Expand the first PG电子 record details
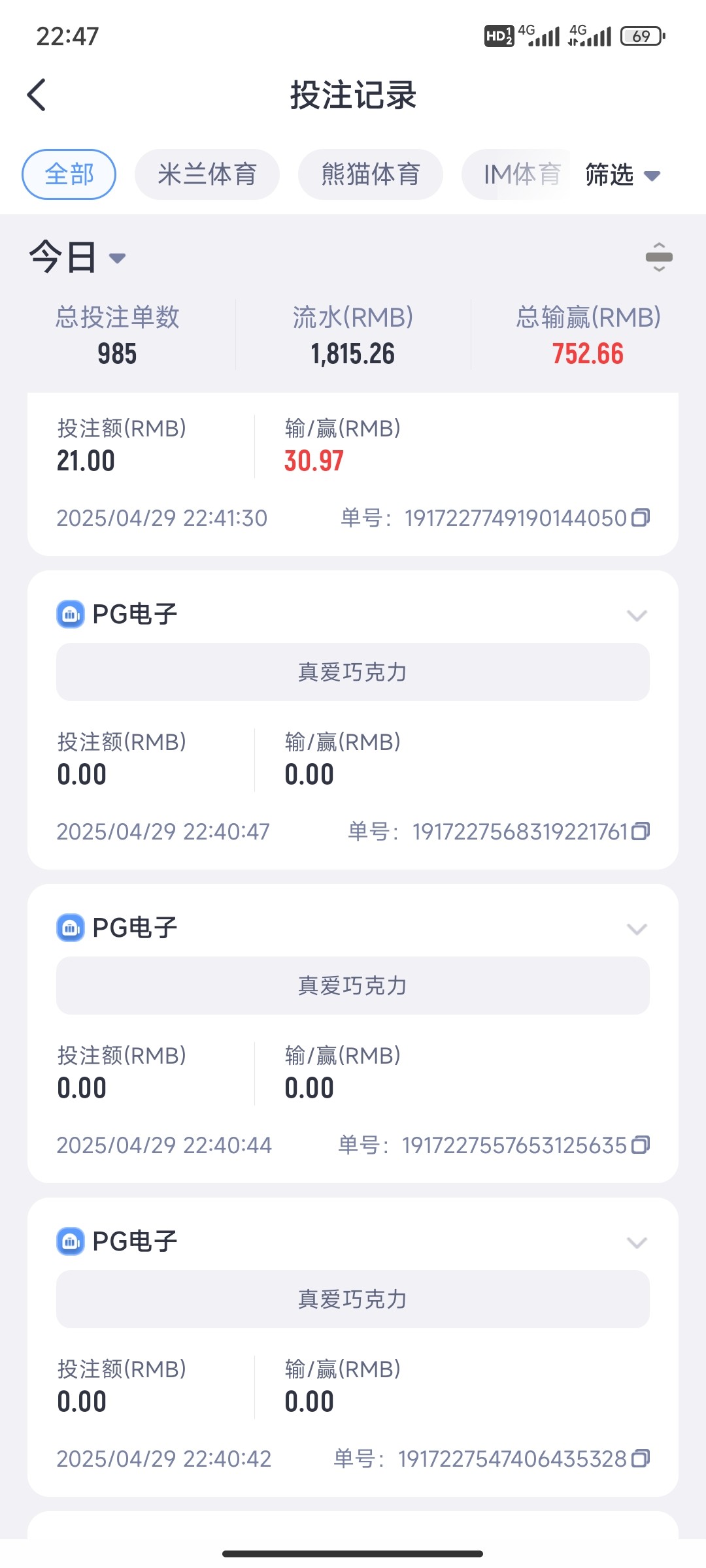706x1568 pixels. click(x=637, y=615)
